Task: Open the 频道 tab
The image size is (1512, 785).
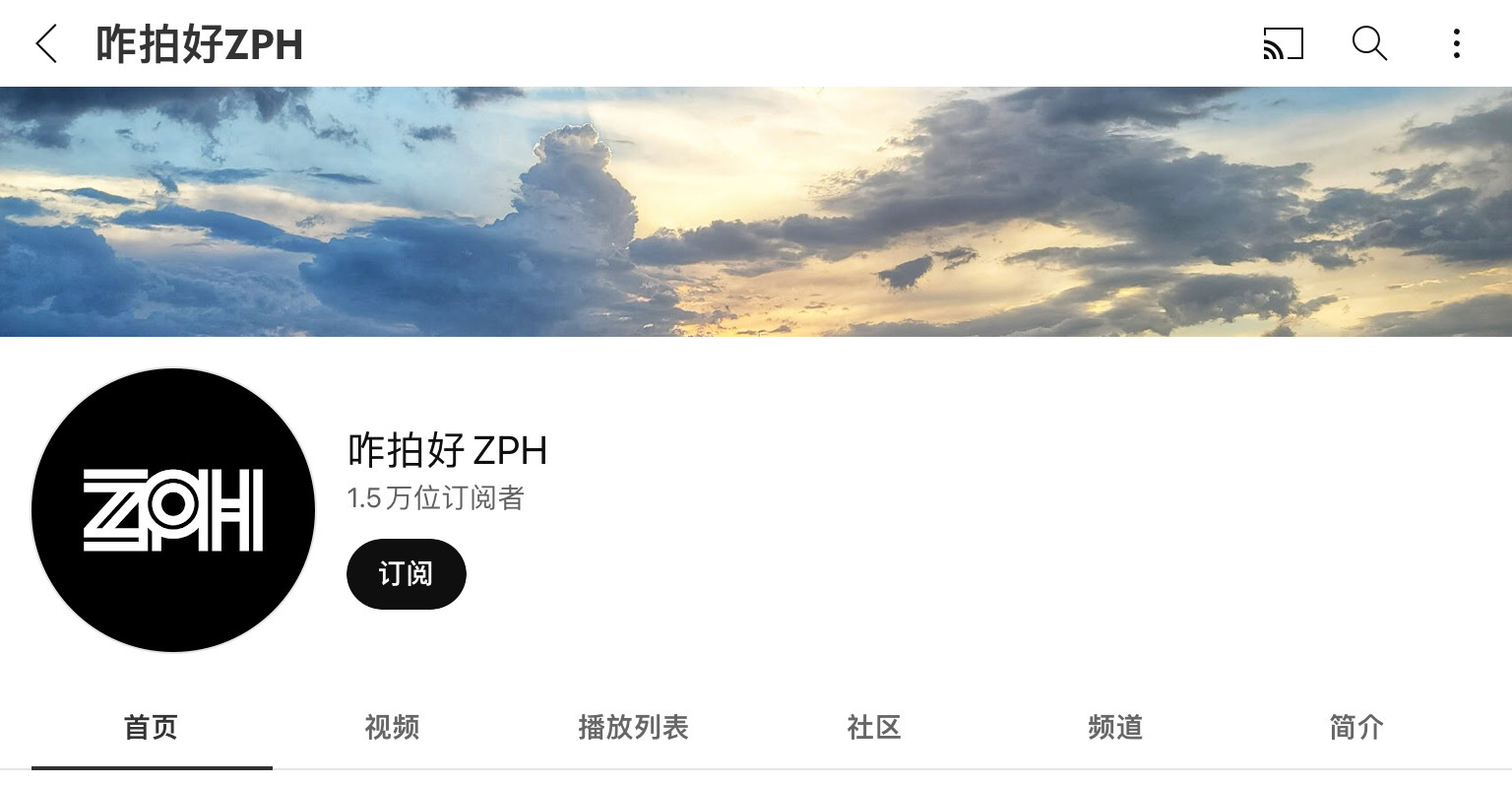Action: [x=1115, y=728]
